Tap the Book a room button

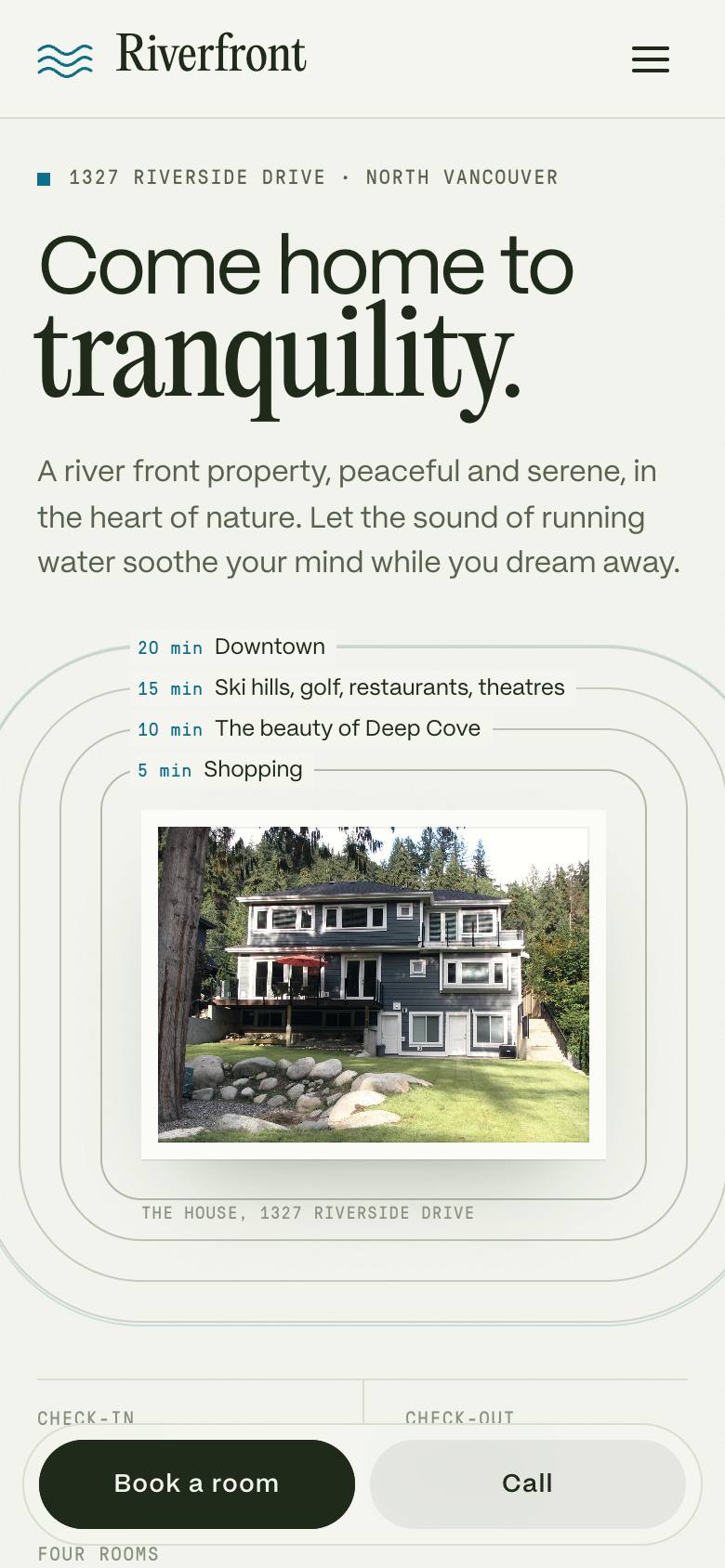click(197, 1483)
